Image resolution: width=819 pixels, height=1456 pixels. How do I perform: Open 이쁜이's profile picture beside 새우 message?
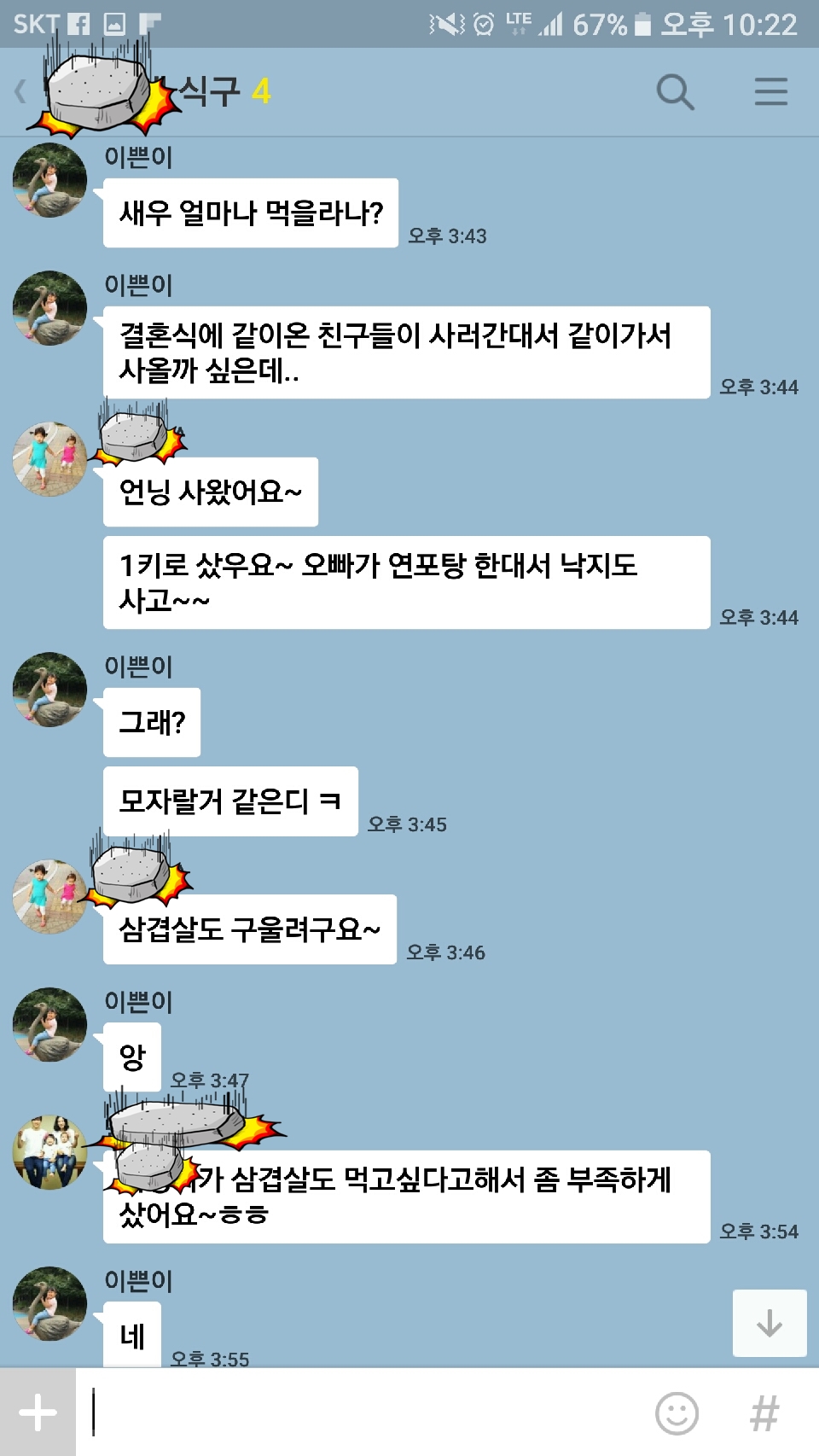pos(50,180)
